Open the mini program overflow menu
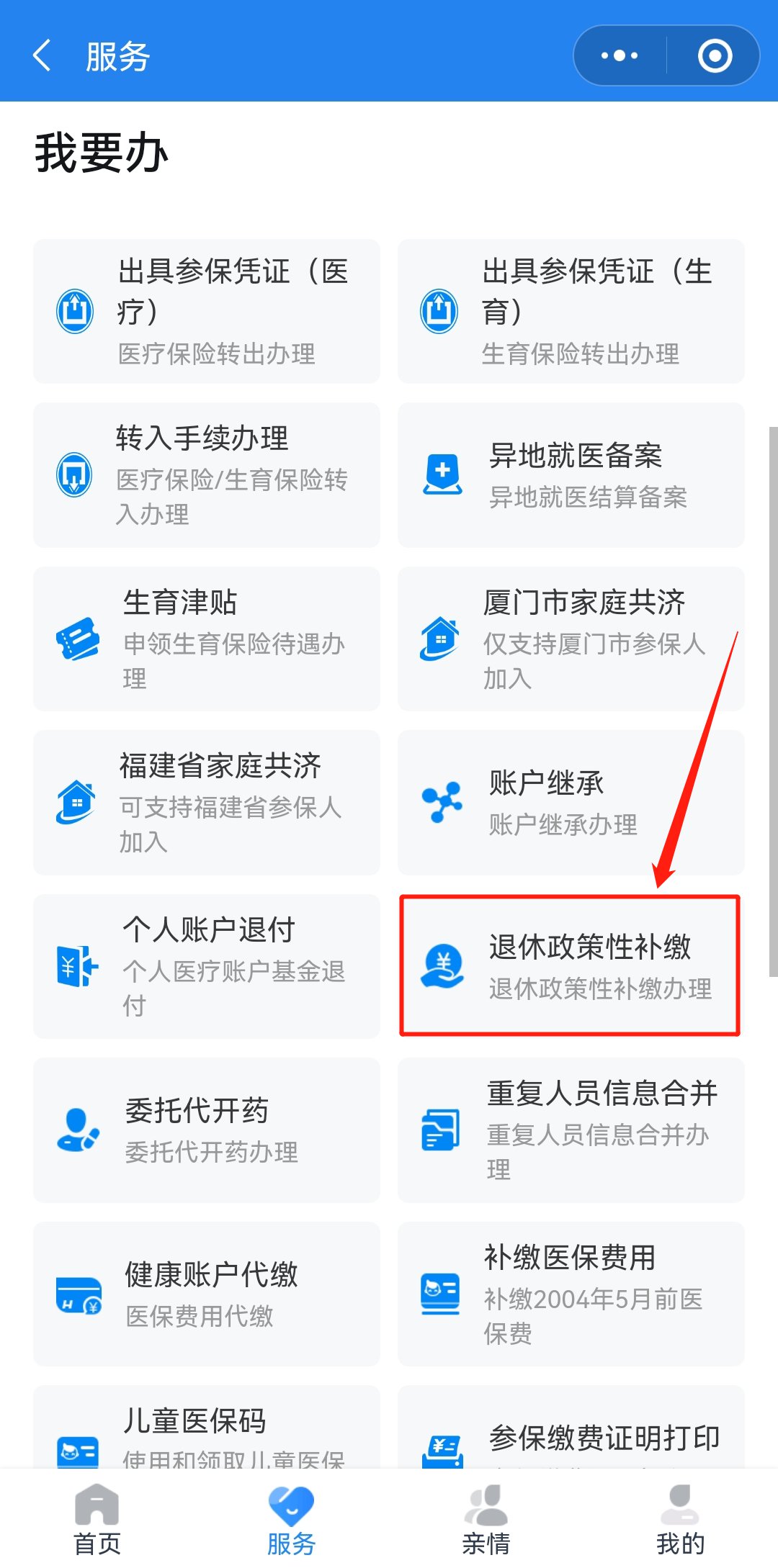The width and height of the screenshot is (778, 1568). pyautogui.click(x=620, y=56)
